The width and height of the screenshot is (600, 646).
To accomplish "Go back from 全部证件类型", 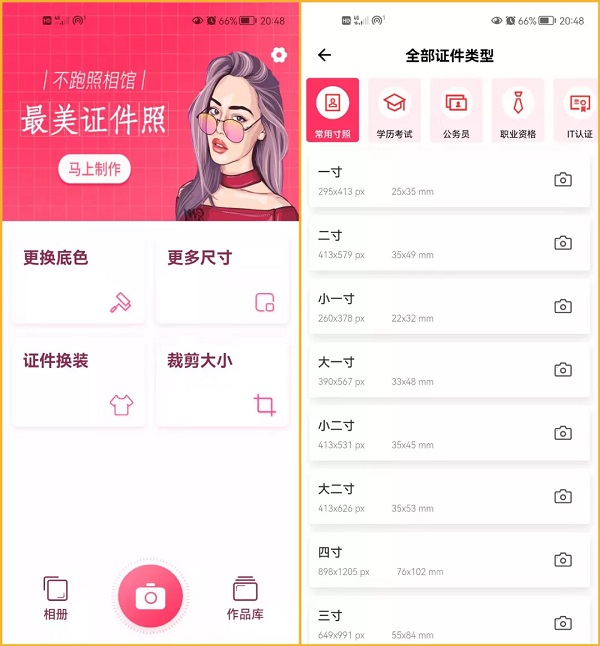I will point(324,56).
